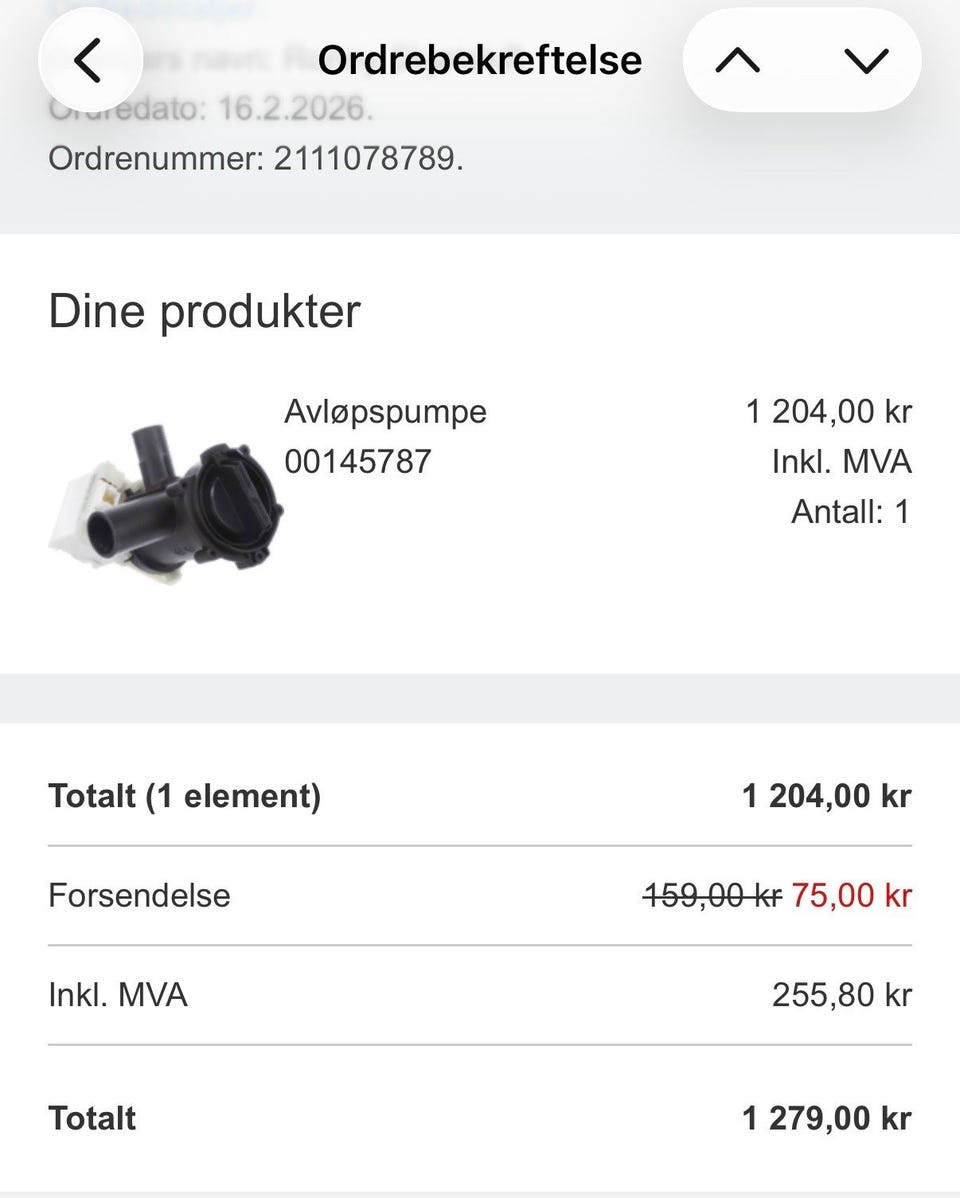Select product number 00145787
Screen dimensions: 960x1198
(358, 461)
